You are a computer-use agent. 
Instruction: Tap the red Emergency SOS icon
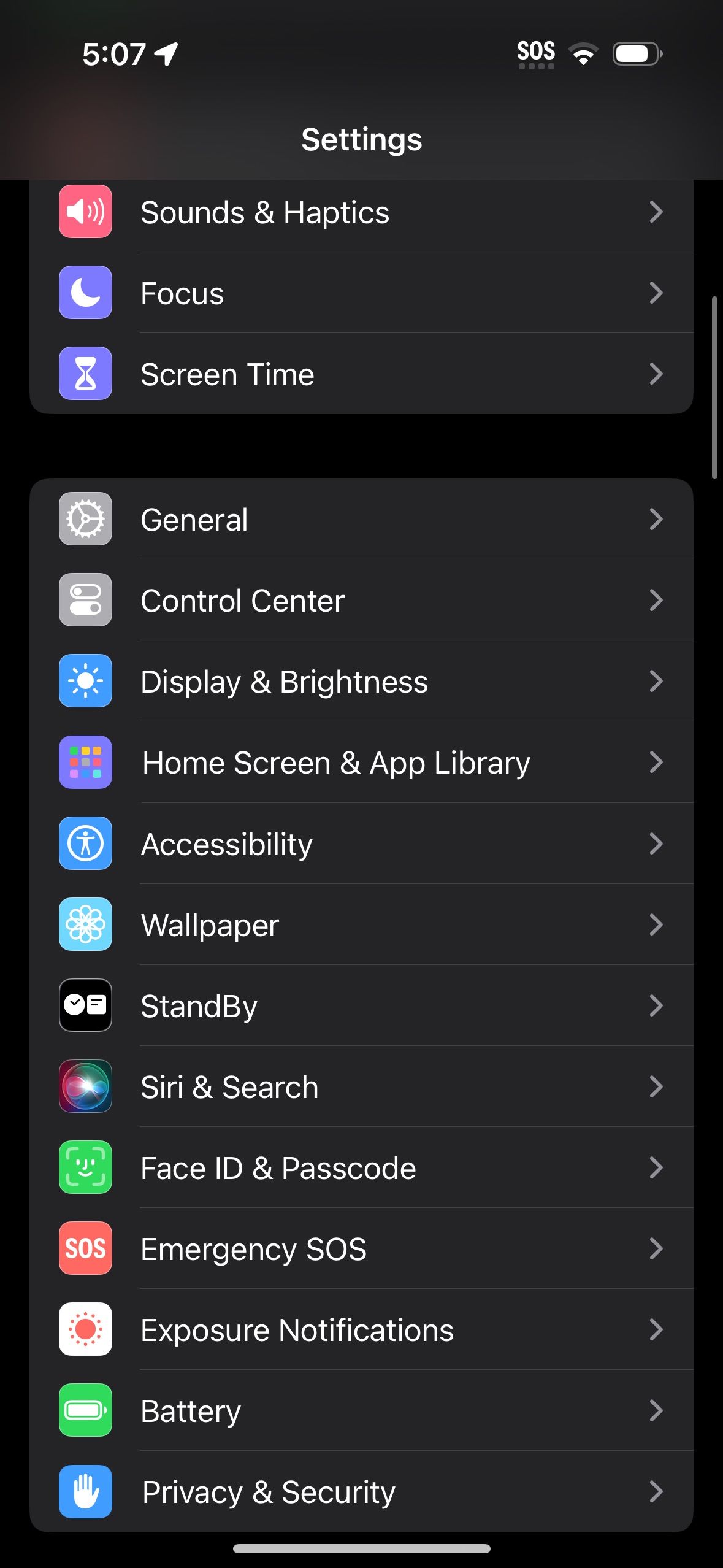pyautogui.click(x=85, y=1248)
